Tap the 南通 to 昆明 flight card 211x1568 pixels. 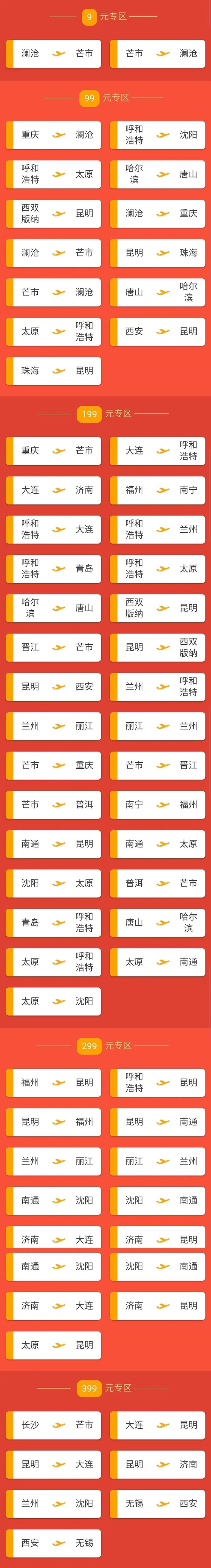(53, 844)
